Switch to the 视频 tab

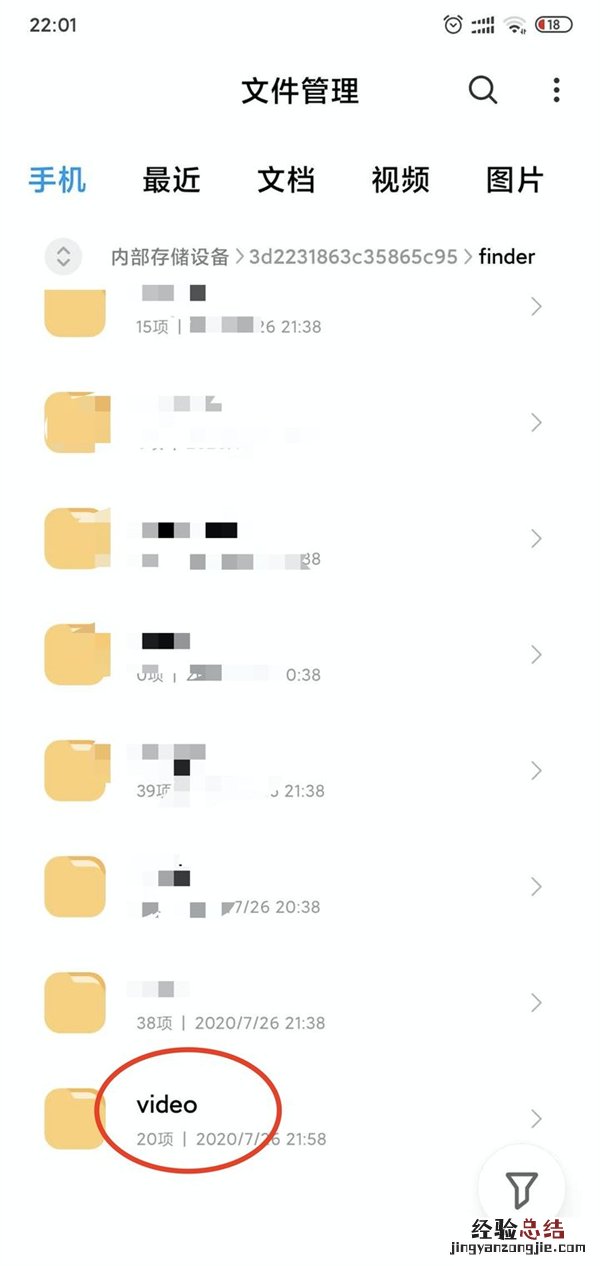400,180
